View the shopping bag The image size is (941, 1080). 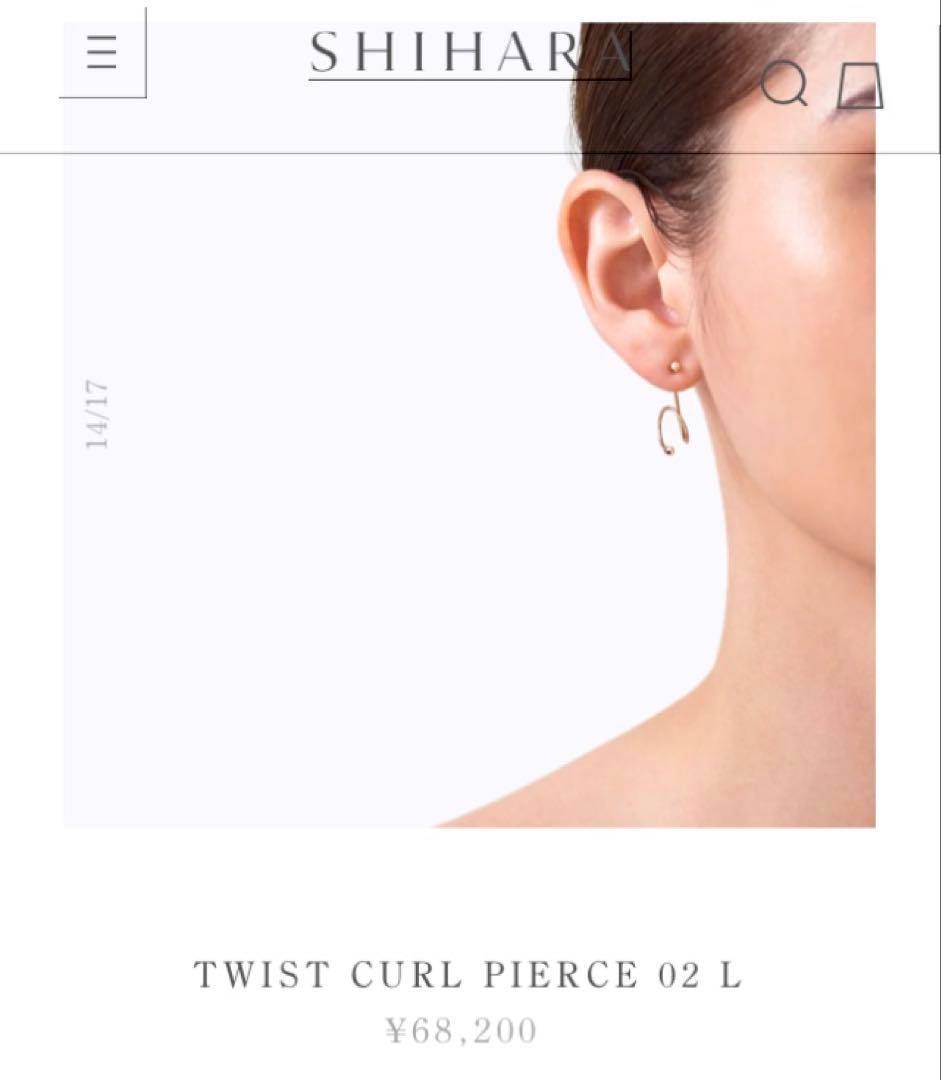pyautogui.click(x=860, y=86)
